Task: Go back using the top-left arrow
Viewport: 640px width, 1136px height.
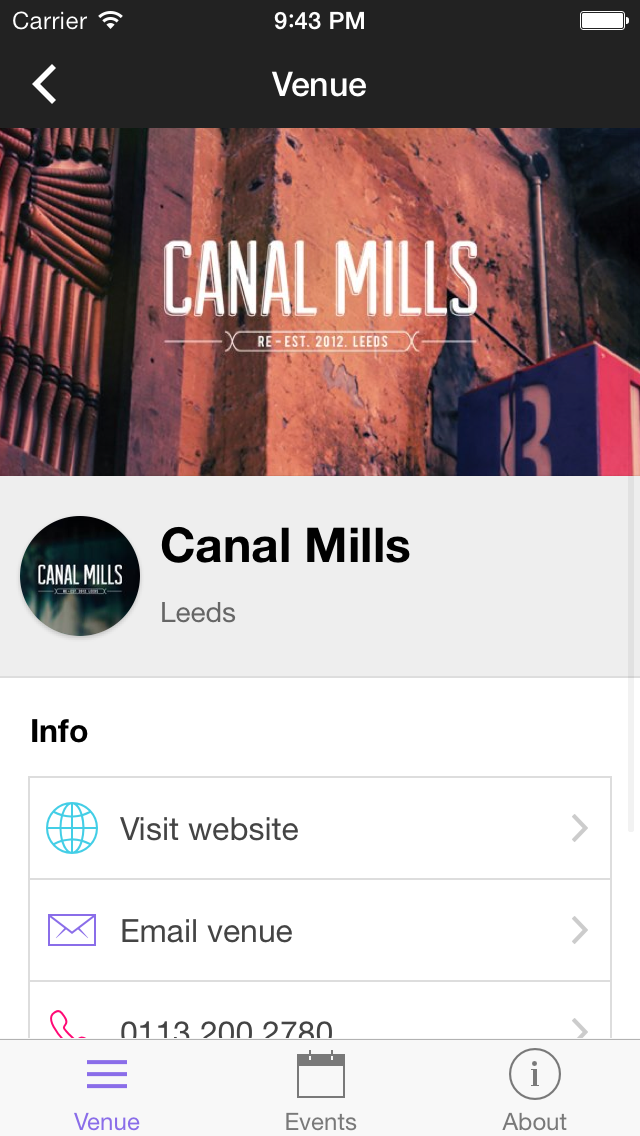Action: (44, 85)
